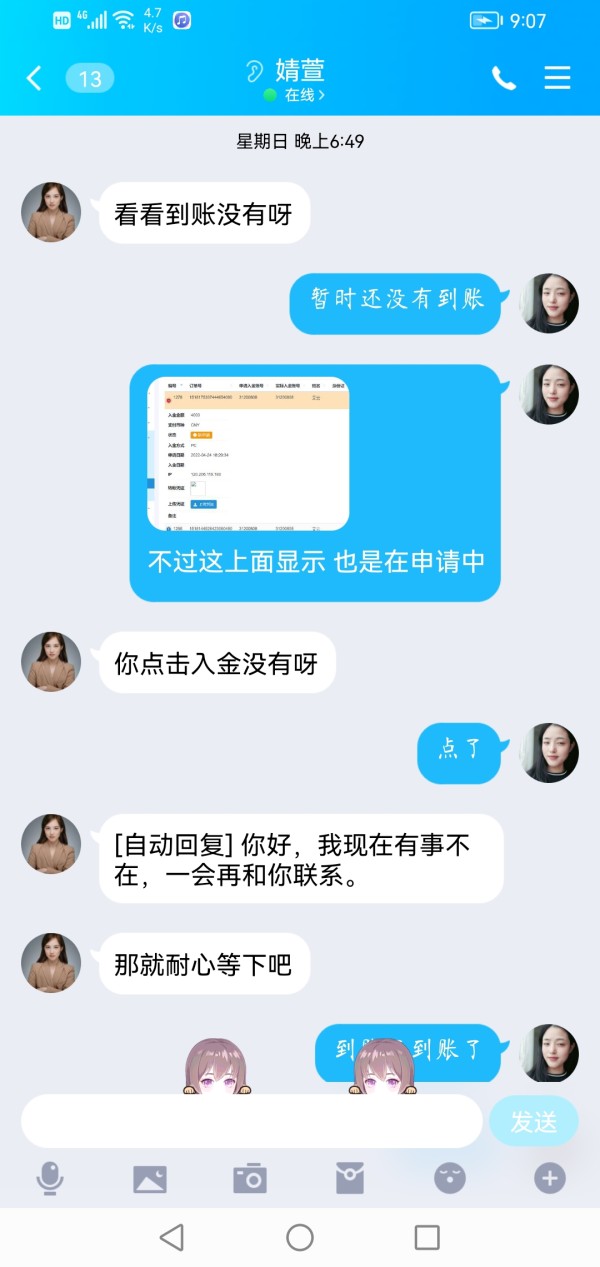Go back to the message list

coord(34,78)
